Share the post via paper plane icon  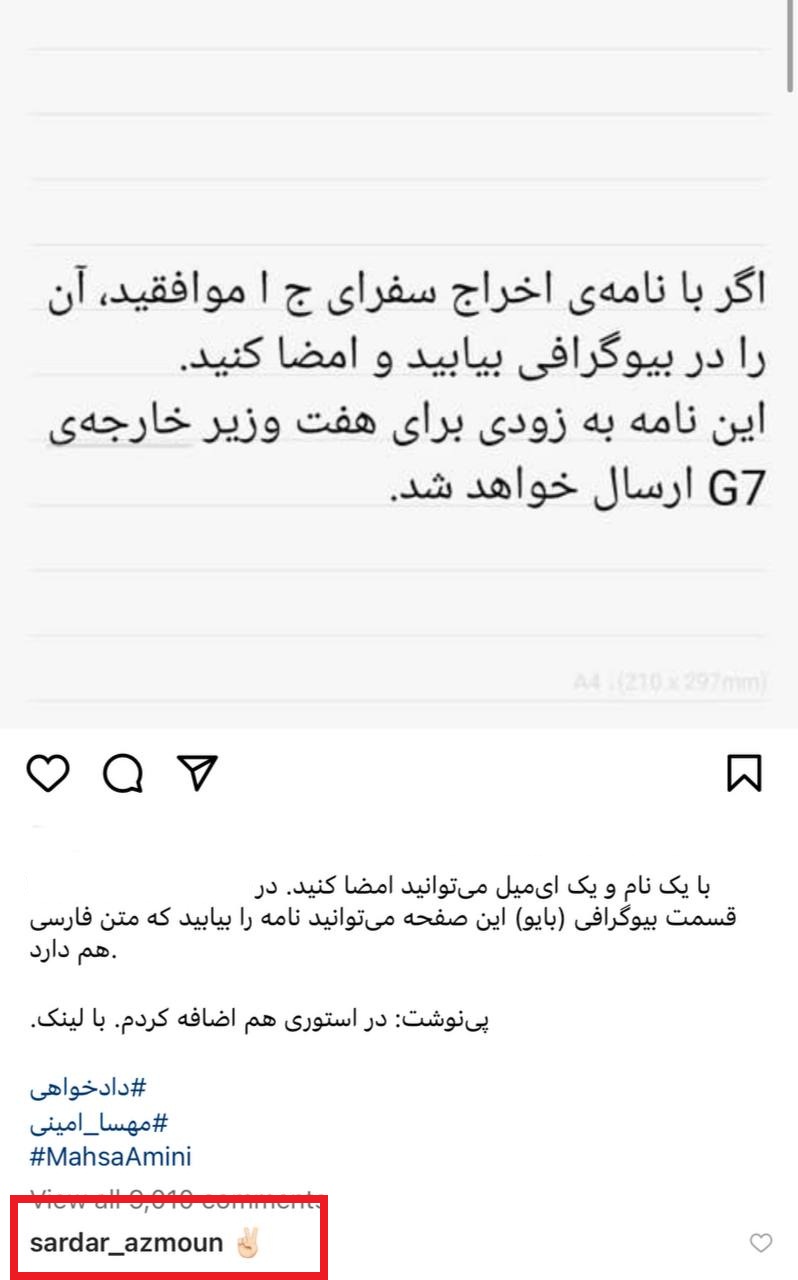[x=197, y=771]
